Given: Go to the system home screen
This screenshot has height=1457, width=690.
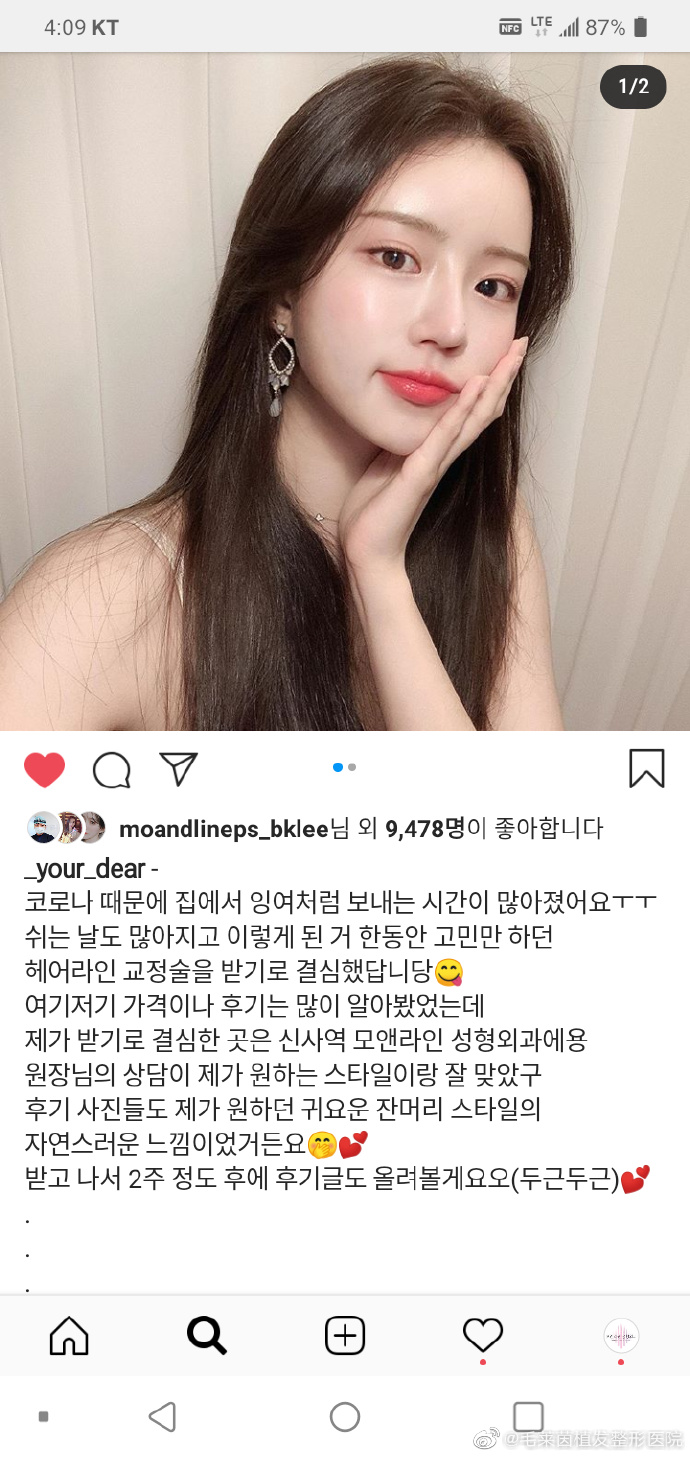Looking at the screenshot, I should pos(345,1416).
